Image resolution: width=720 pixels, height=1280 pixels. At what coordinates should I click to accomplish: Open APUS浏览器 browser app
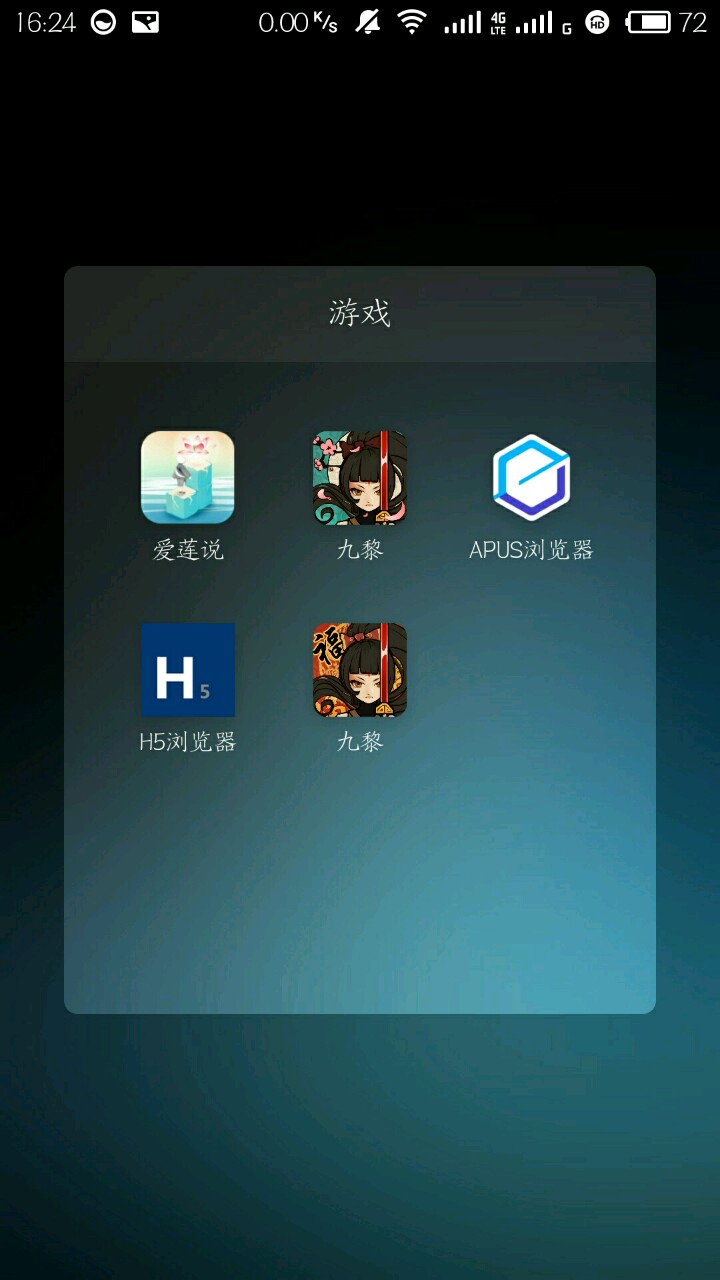tap(531, 478)
